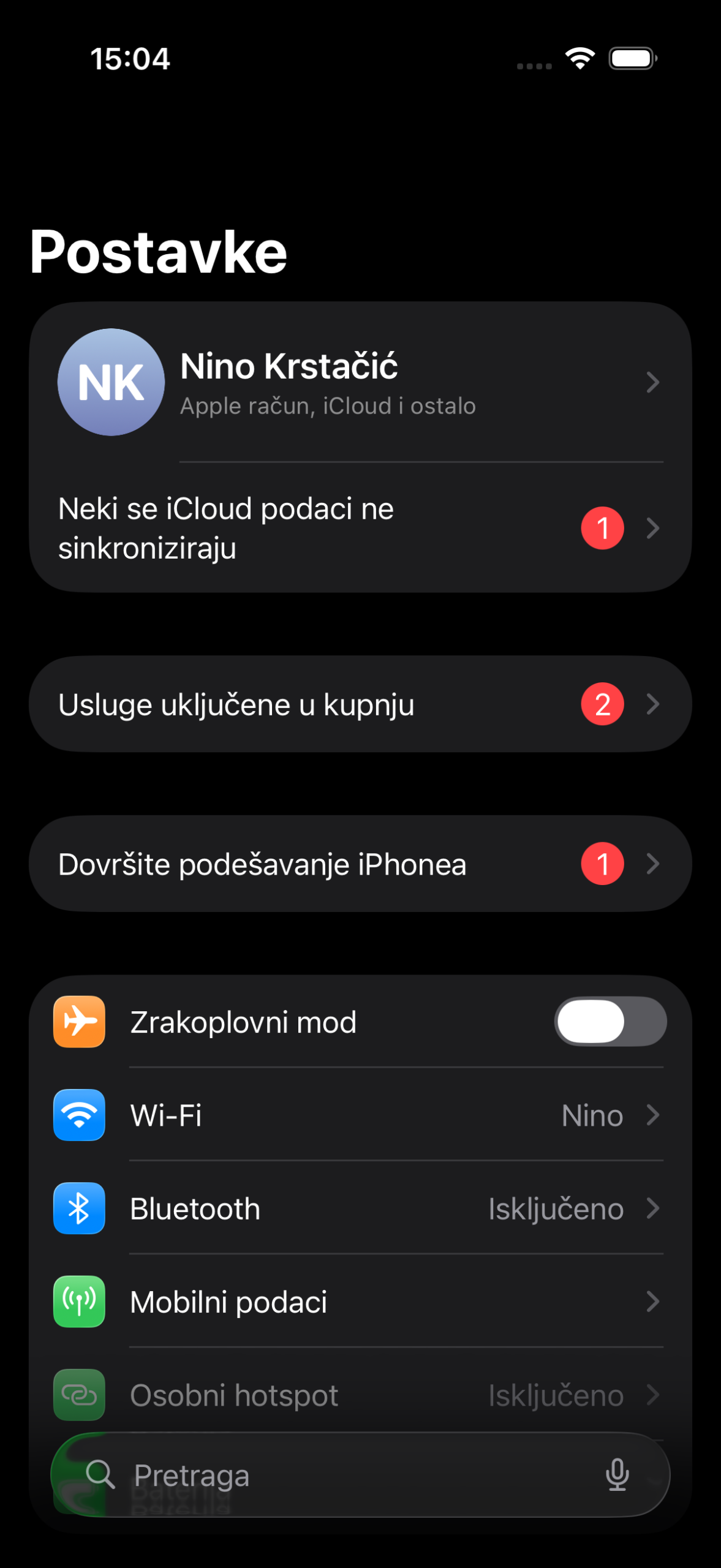The height and width of the screenshot is (1568, 721).
Task: Open Mobilni podaci settings
Action: point(360,1302)
